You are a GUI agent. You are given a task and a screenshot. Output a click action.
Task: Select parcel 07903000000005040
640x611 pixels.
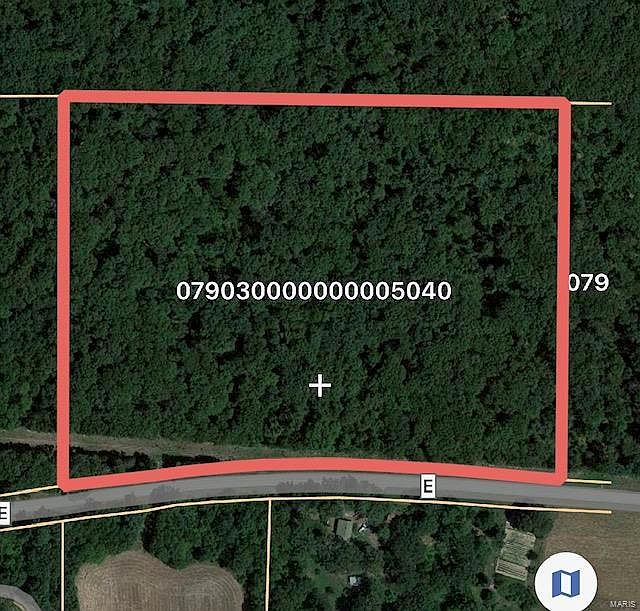[x=313, y=291]
